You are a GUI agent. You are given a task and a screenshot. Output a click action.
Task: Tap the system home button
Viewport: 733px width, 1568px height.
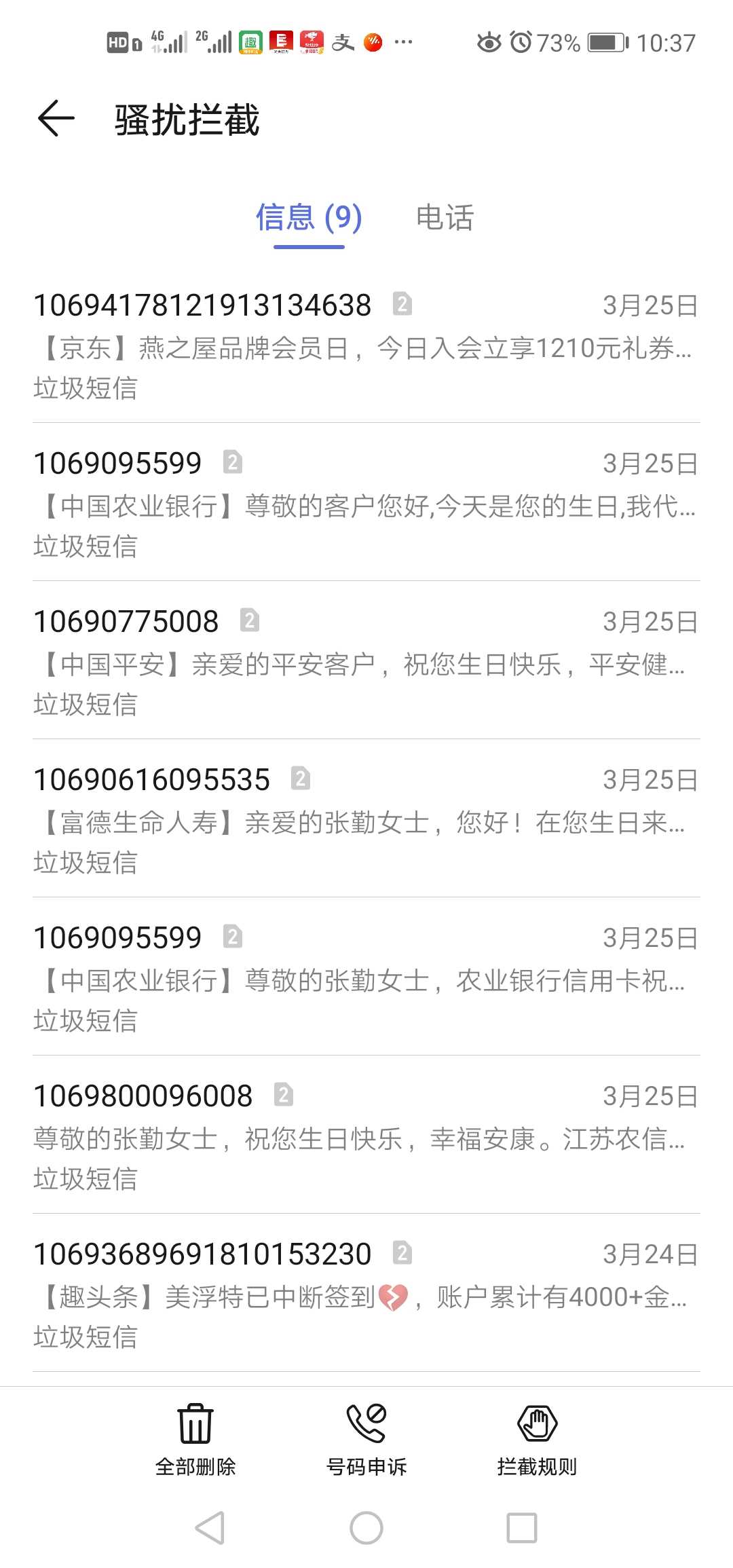[366, 1529]
